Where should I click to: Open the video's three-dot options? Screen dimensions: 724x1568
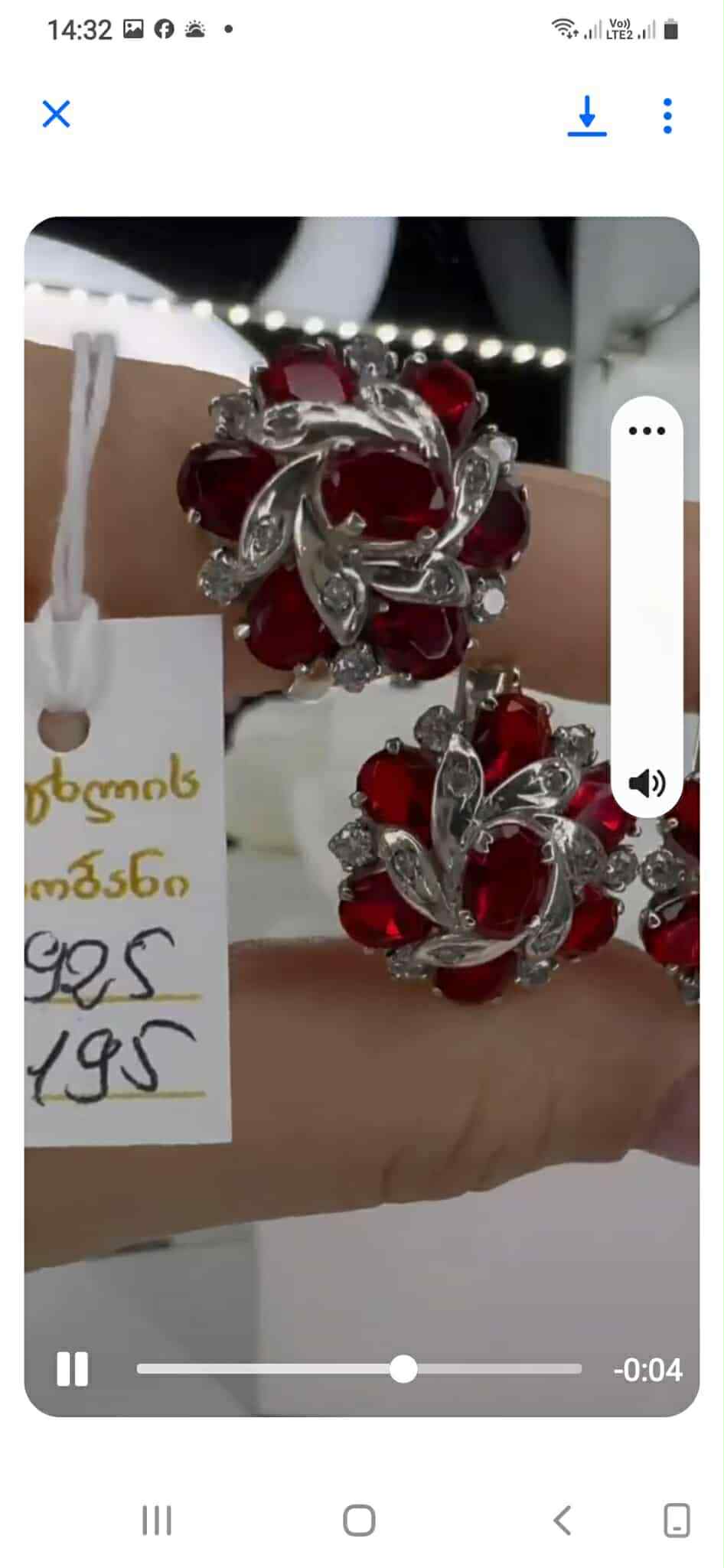[647, 431]
